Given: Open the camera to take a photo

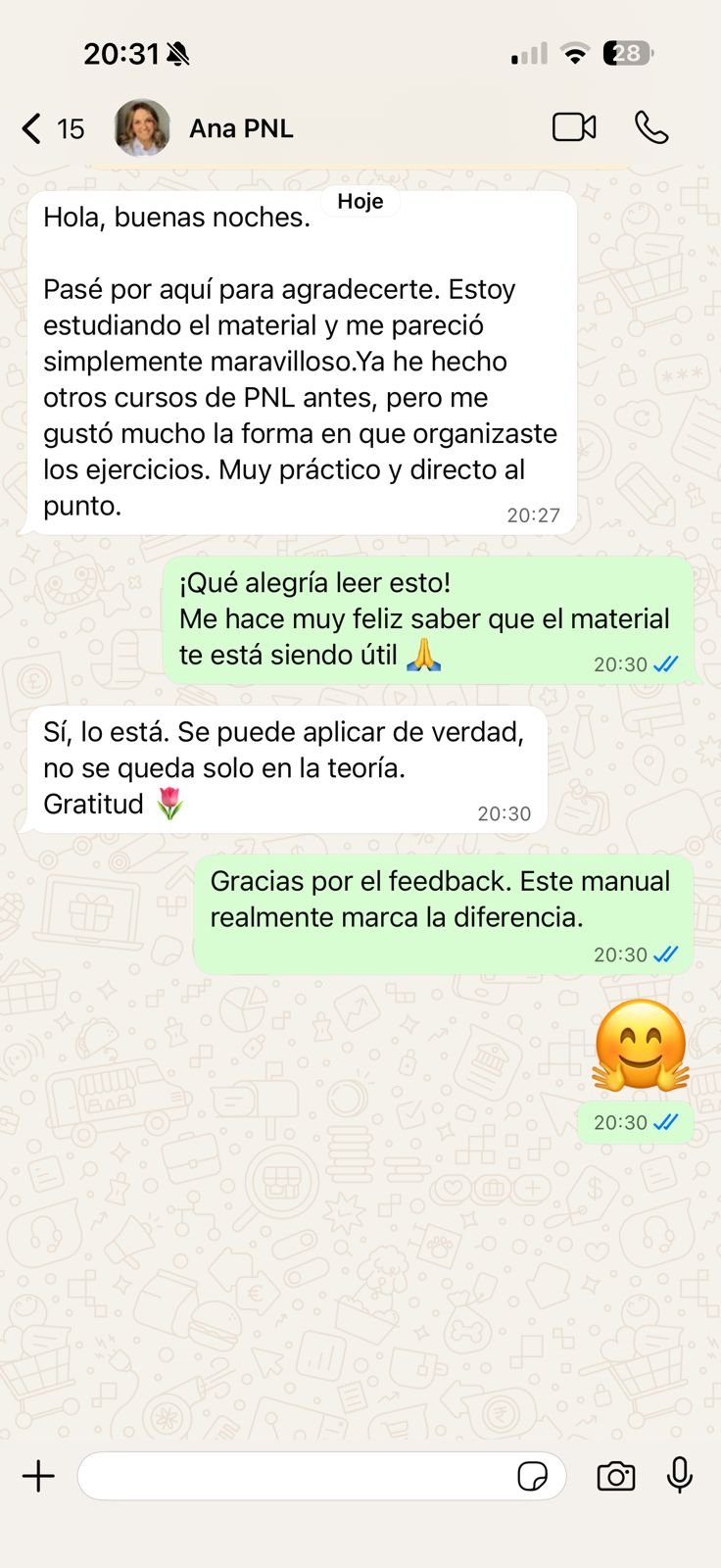Looking at the screenshot, I should (x=616, y=1476).
